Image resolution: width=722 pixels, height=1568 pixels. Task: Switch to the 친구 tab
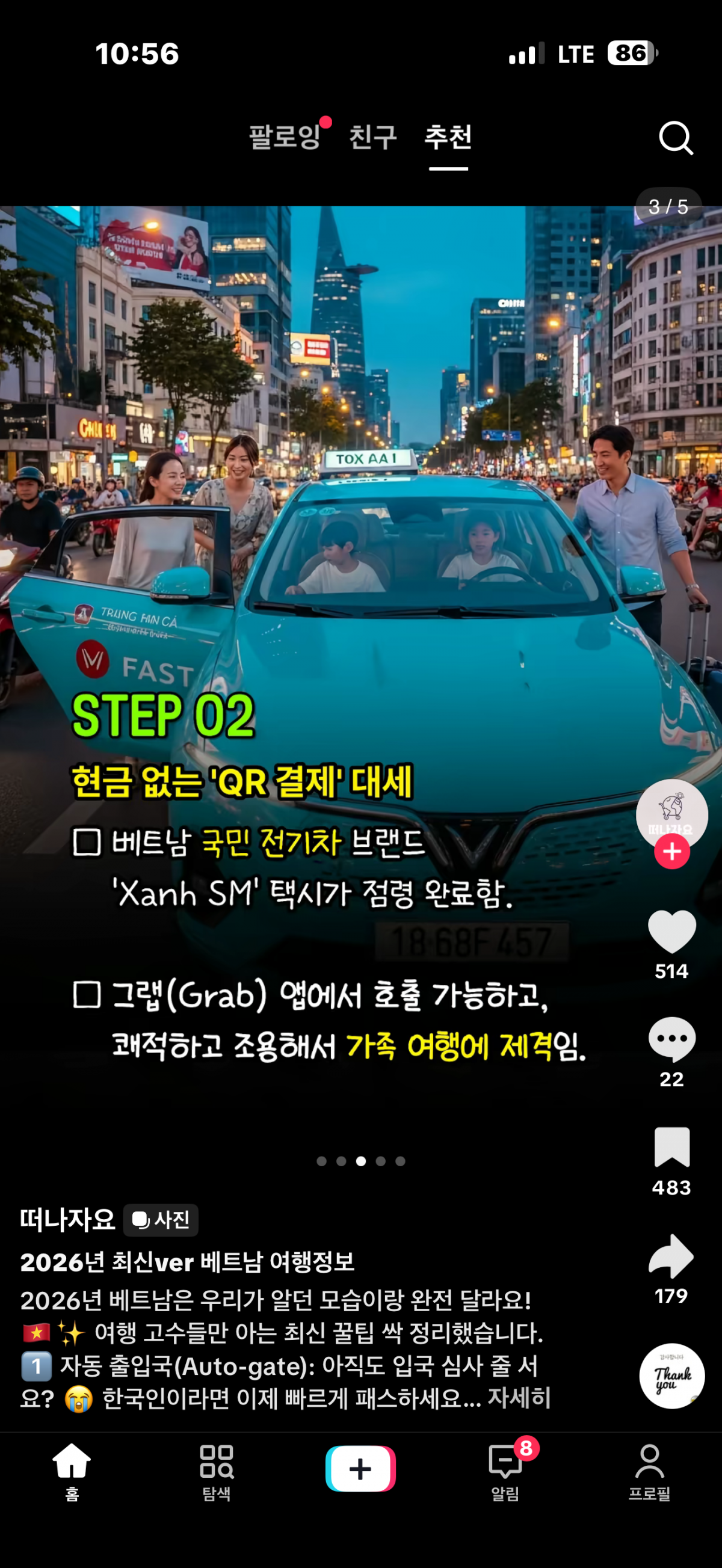[372, 137]
